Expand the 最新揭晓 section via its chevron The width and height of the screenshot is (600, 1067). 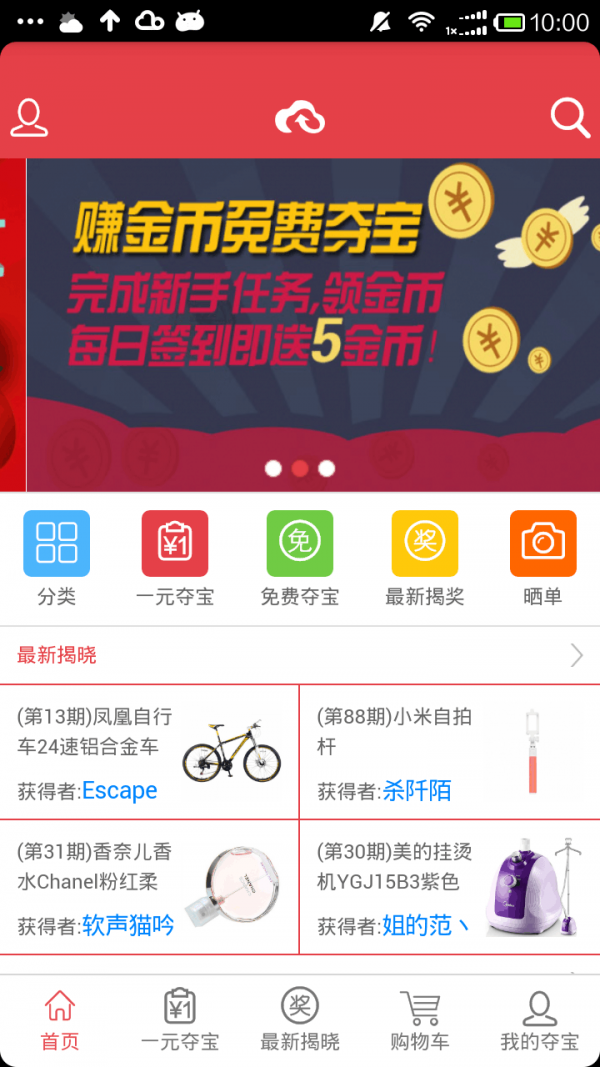point(576,656)
